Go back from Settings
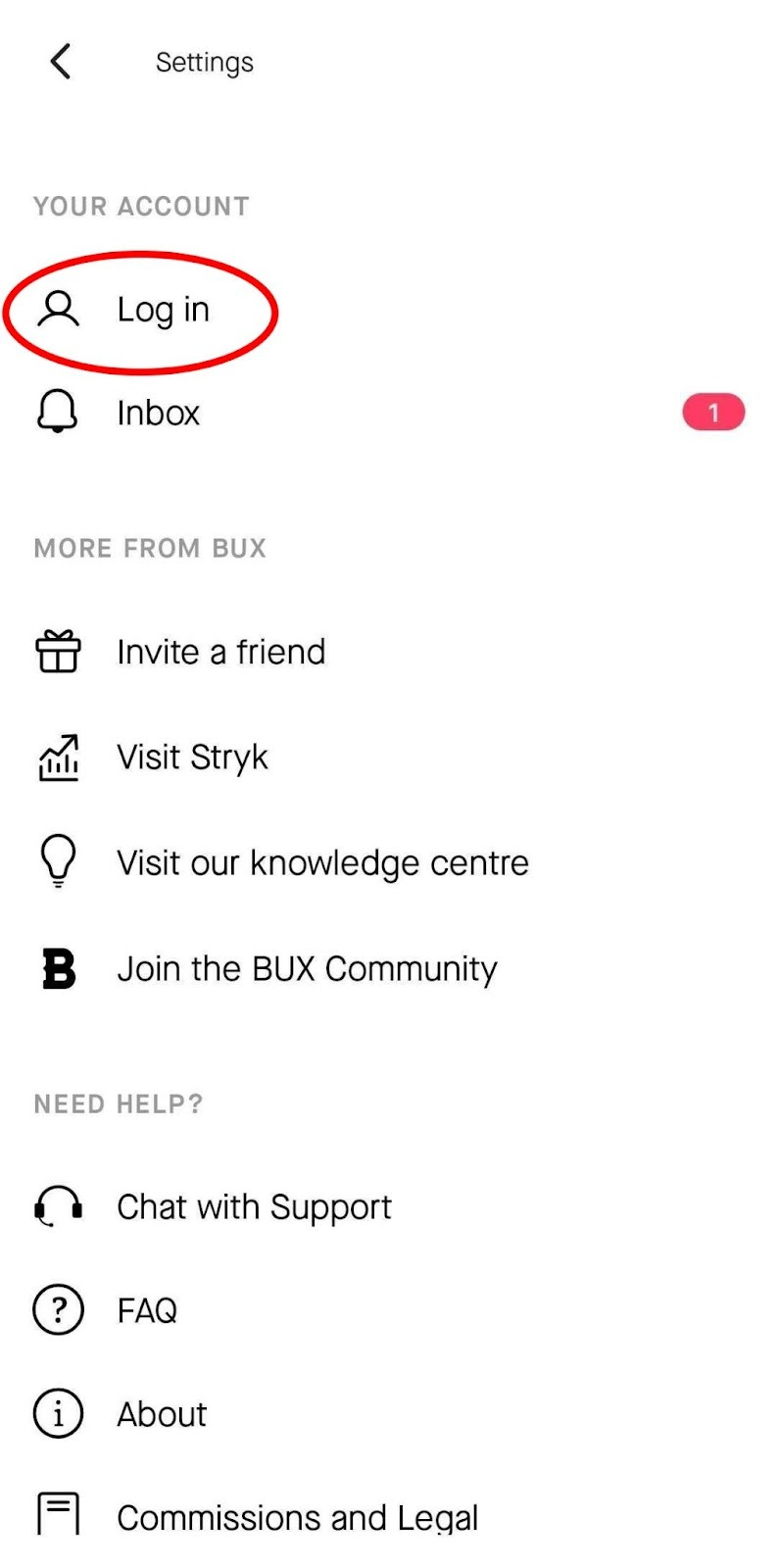 (x=61, y=62)
